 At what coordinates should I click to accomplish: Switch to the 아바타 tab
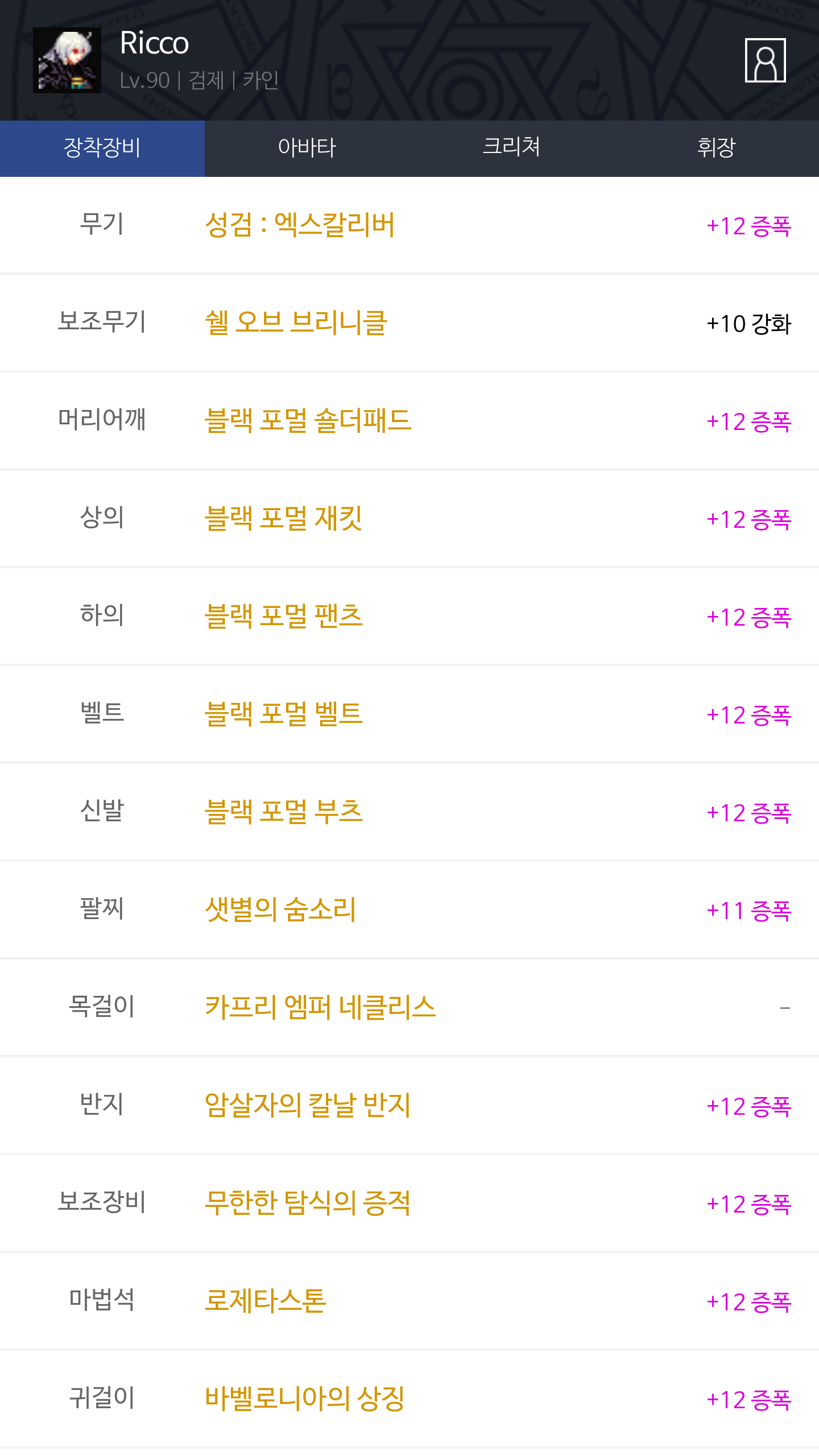(307, 148)
